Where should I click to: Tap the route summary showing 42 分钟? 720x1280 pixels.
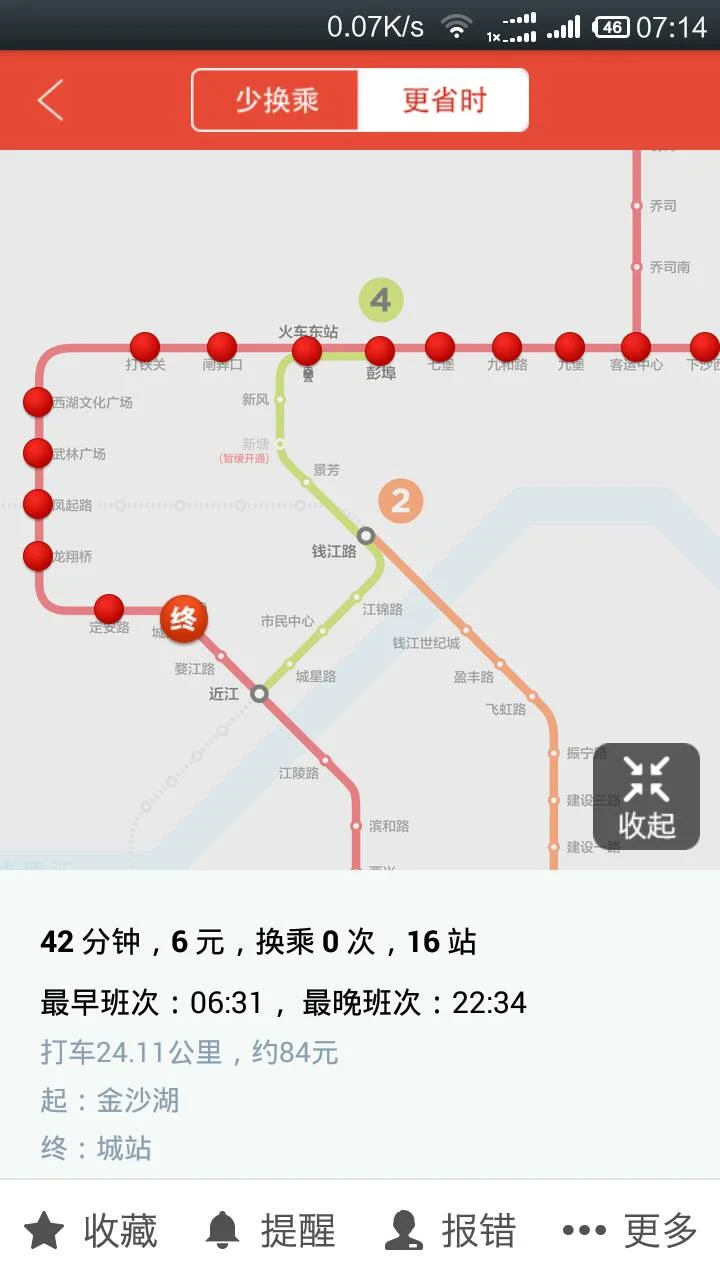[x=260, y=941]
